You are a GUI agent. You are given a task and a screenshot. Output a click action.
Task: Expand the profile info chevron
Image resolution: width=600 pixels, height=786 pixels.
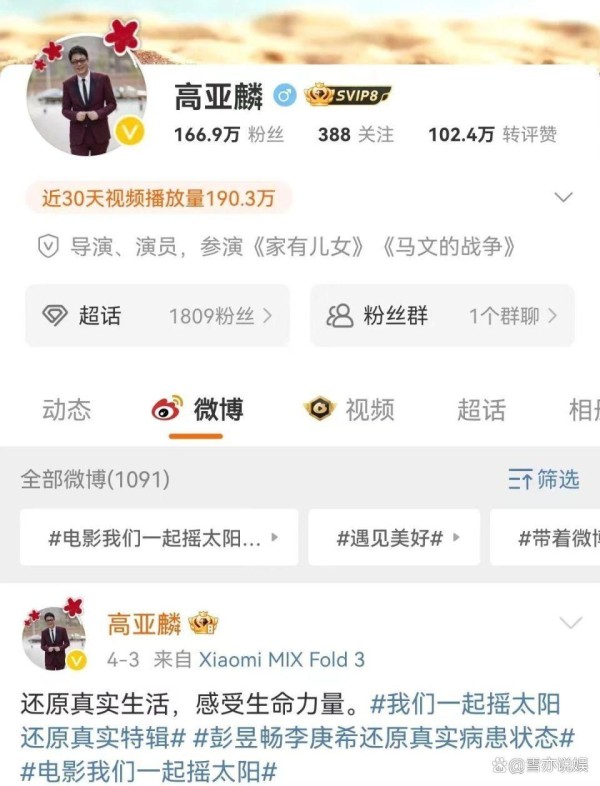tap(563, 197)
